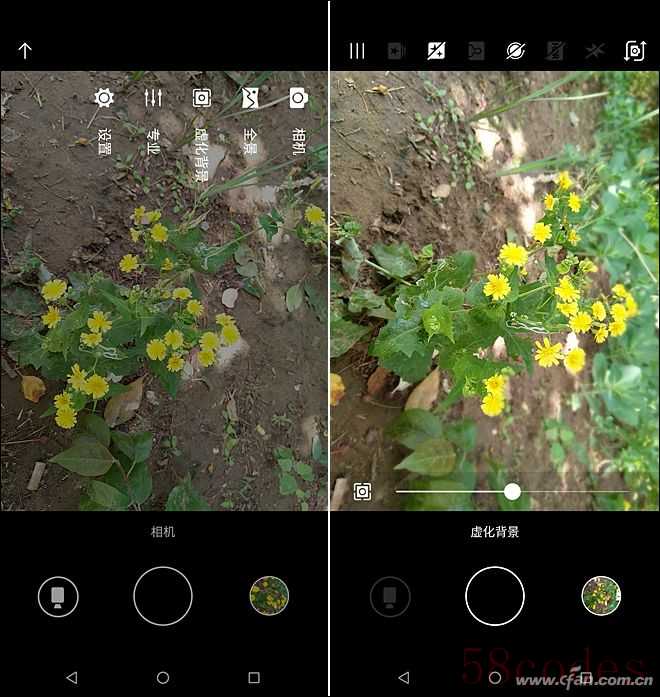Image resolution: width=660 pixels, height=697 pixels.
Task: Tap the bokeh icon beside the blur slider
Action: point(362,491)
